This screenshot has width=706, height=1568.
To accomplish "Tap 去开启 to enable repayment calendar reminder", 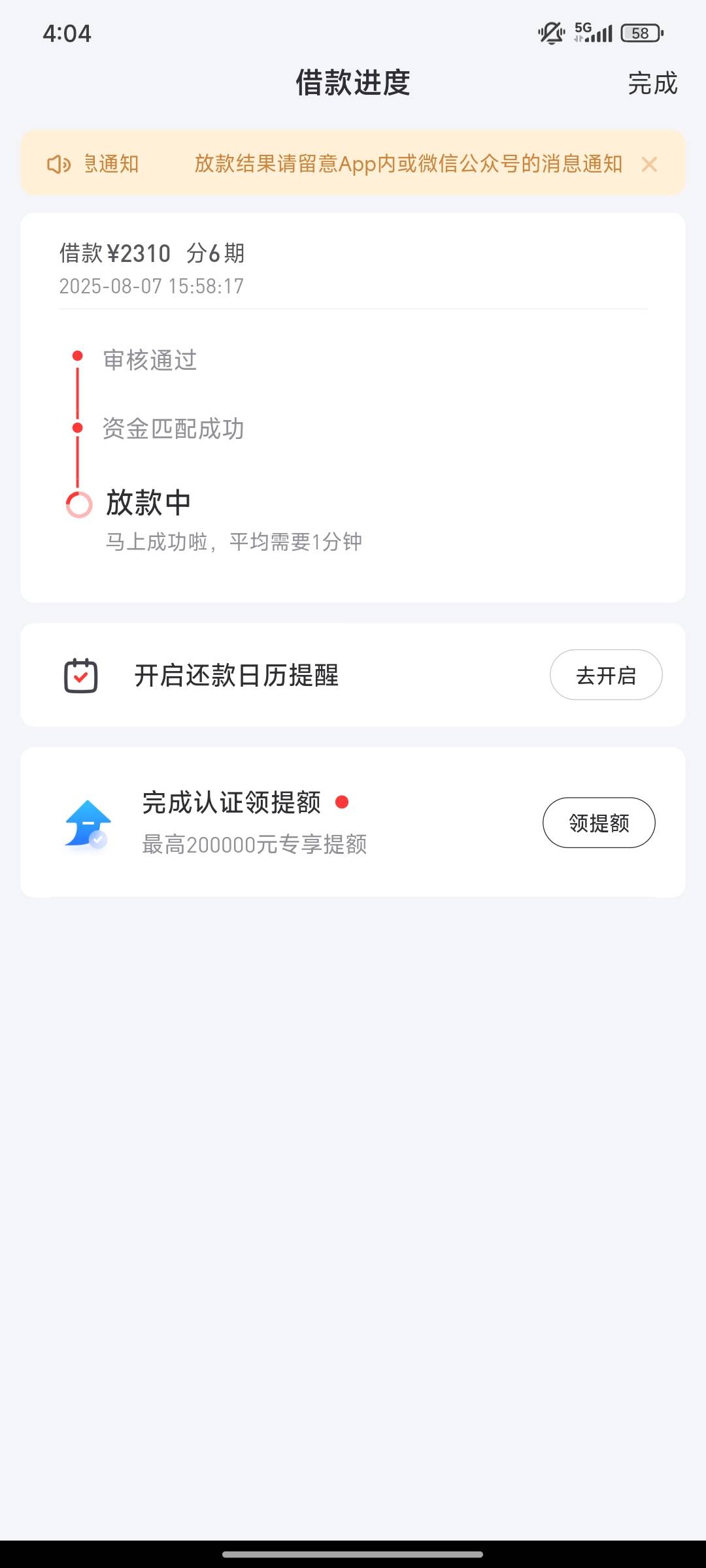I will 606,675.
